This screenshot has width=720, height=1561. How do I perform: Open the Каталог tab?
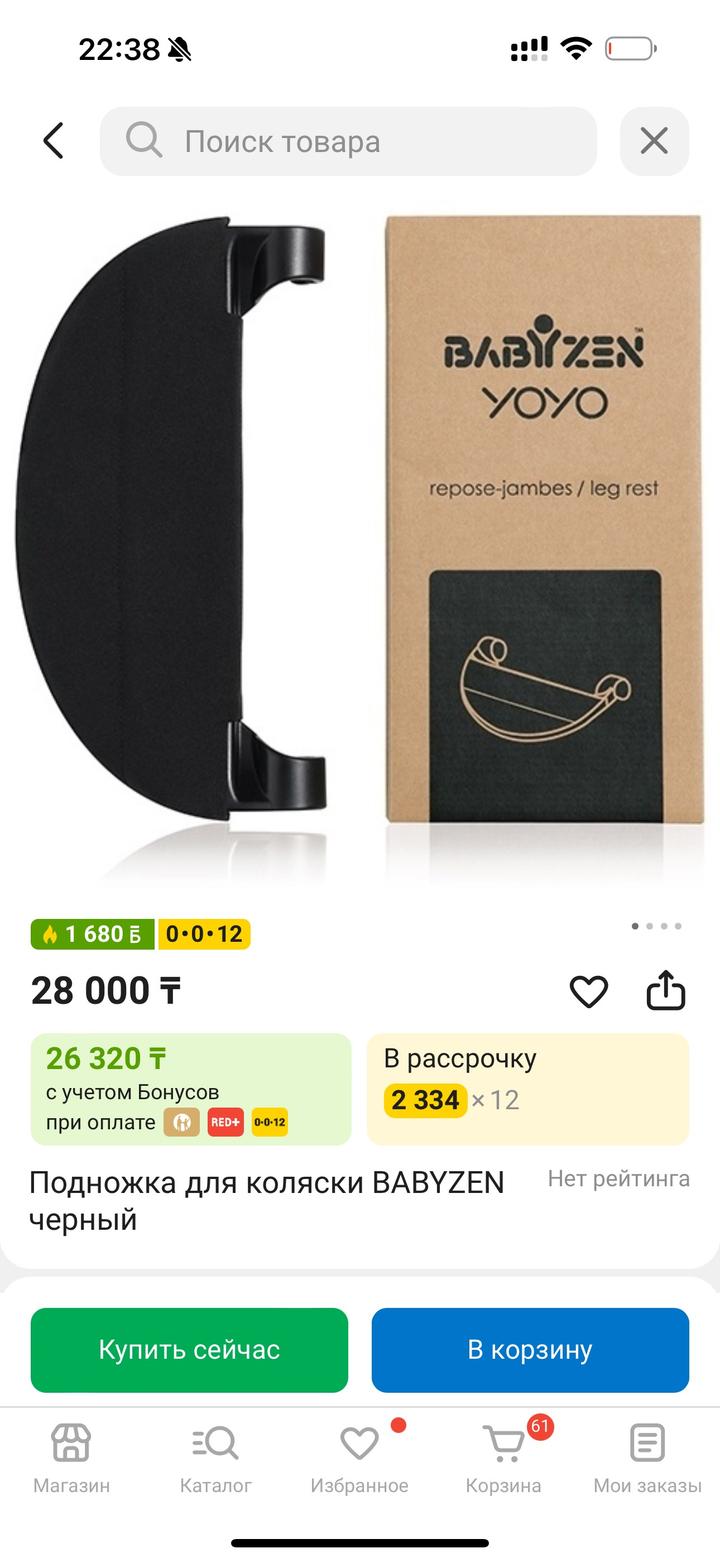coord(215,1458)
